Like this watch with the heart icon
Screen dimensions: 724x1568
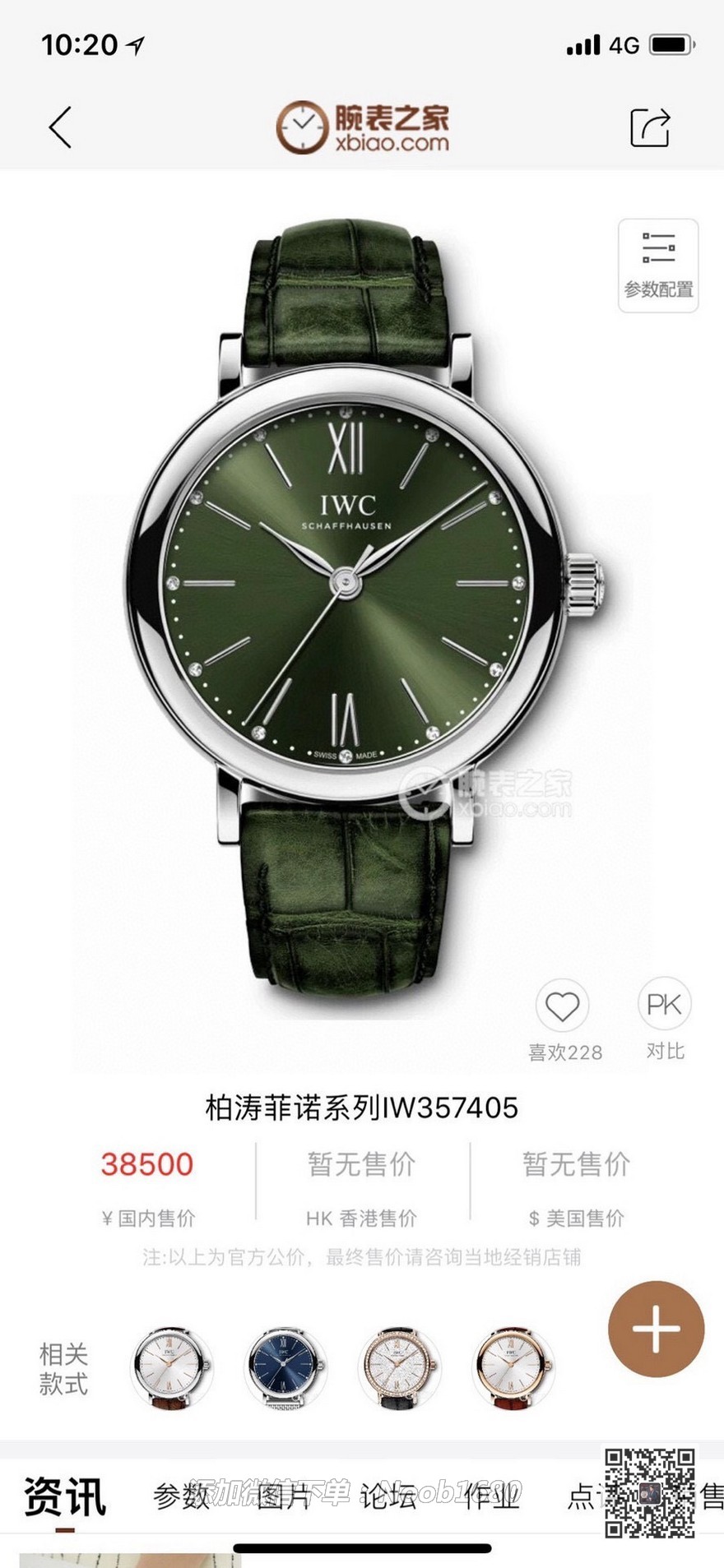pos(563,1006)
